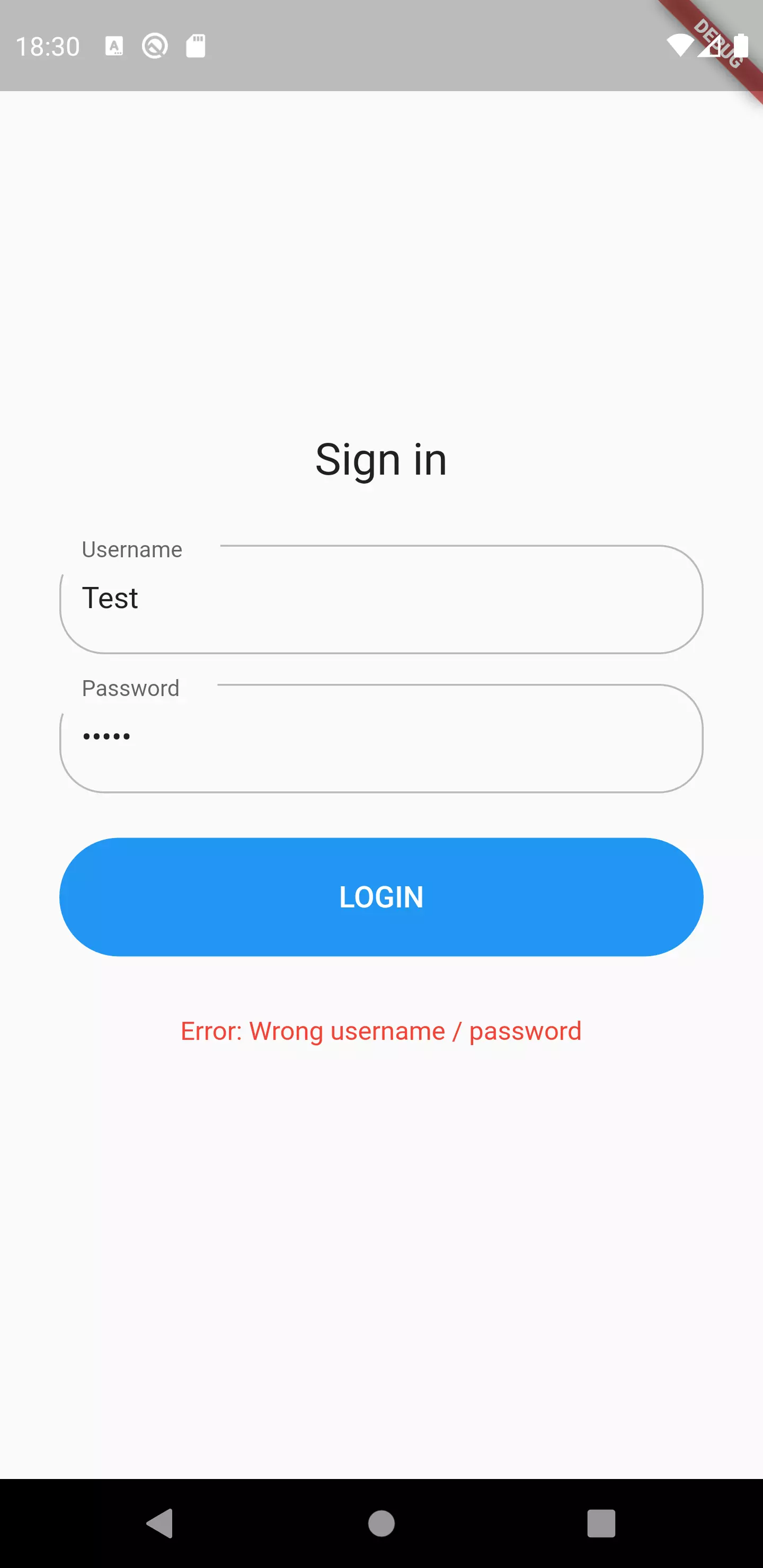
Task: Tap the Username field containing Test
Action: (381, 599)
